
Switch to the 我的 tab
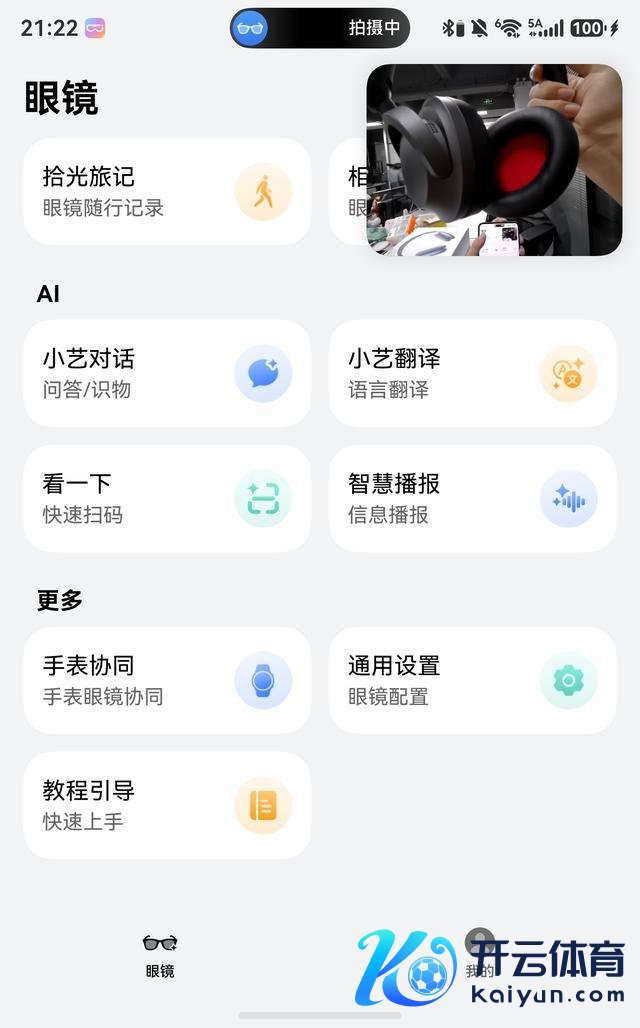tap(479, 955)
